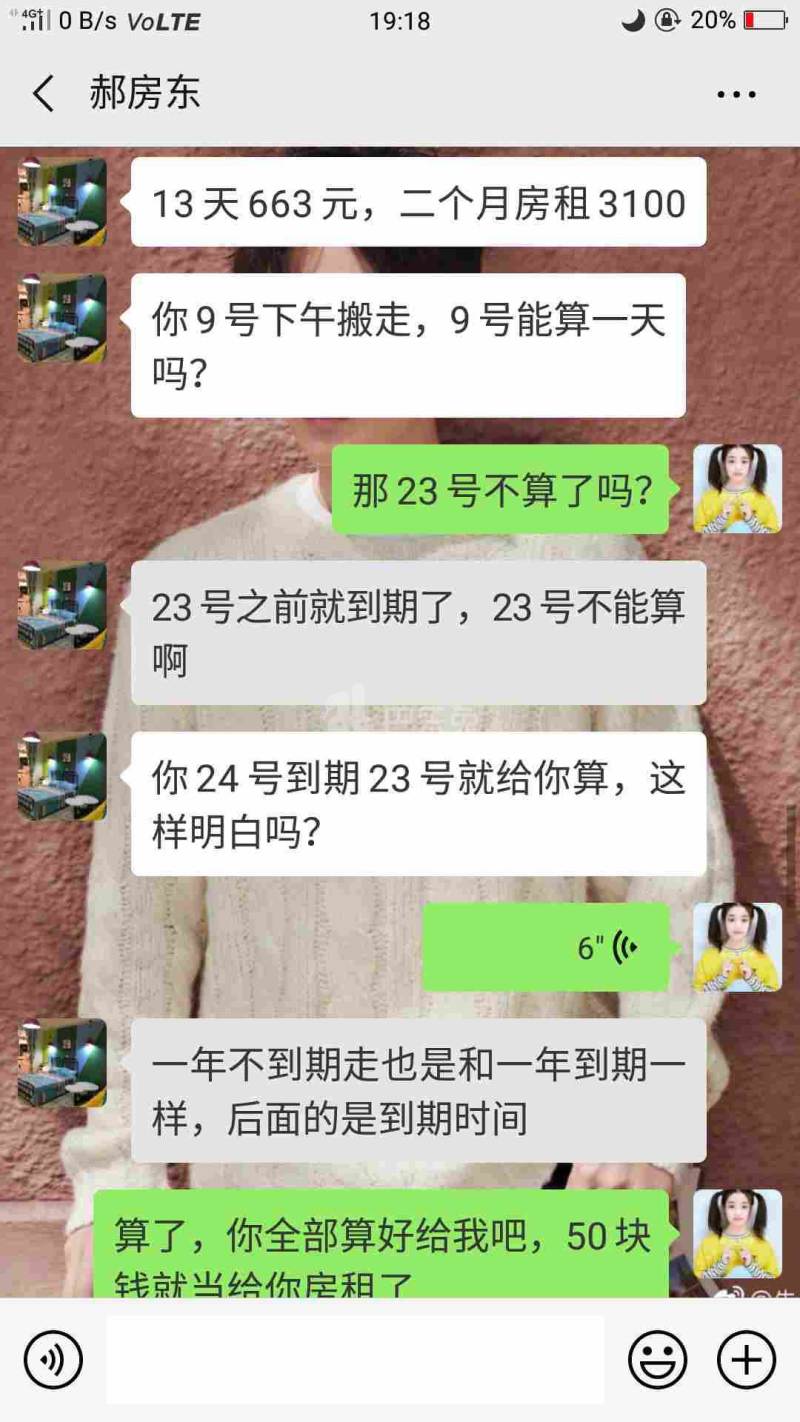This screenshot has height=1422, width=800.
Task: Open my avatar beside 那23号不算了吗?
Action: pyautogui.click(x=737, y=489)
